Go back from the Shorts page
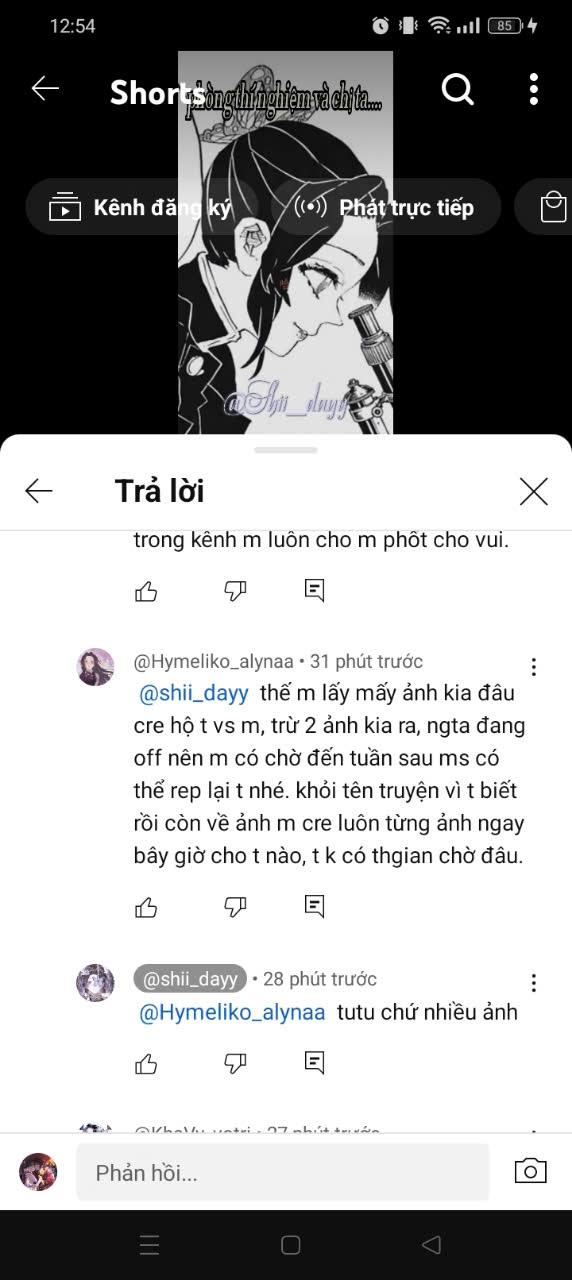572x1280 pixels. point(45,89)
